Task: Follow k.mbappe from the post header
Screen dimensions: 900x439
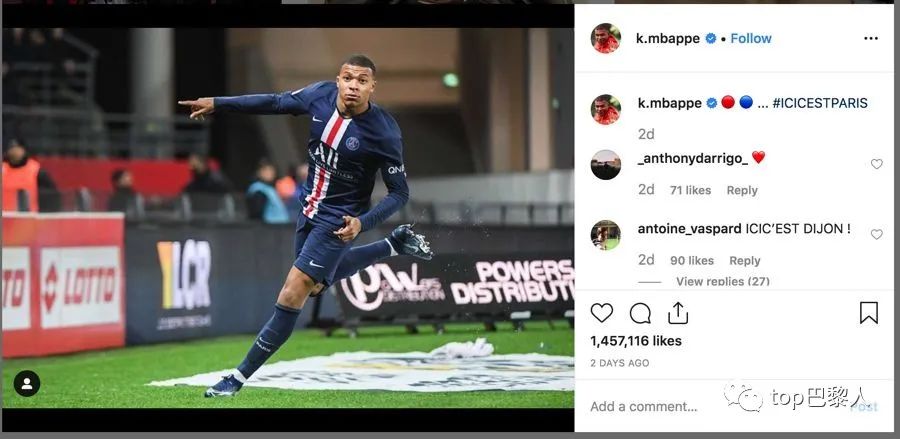Action: [x=751, y=38]
